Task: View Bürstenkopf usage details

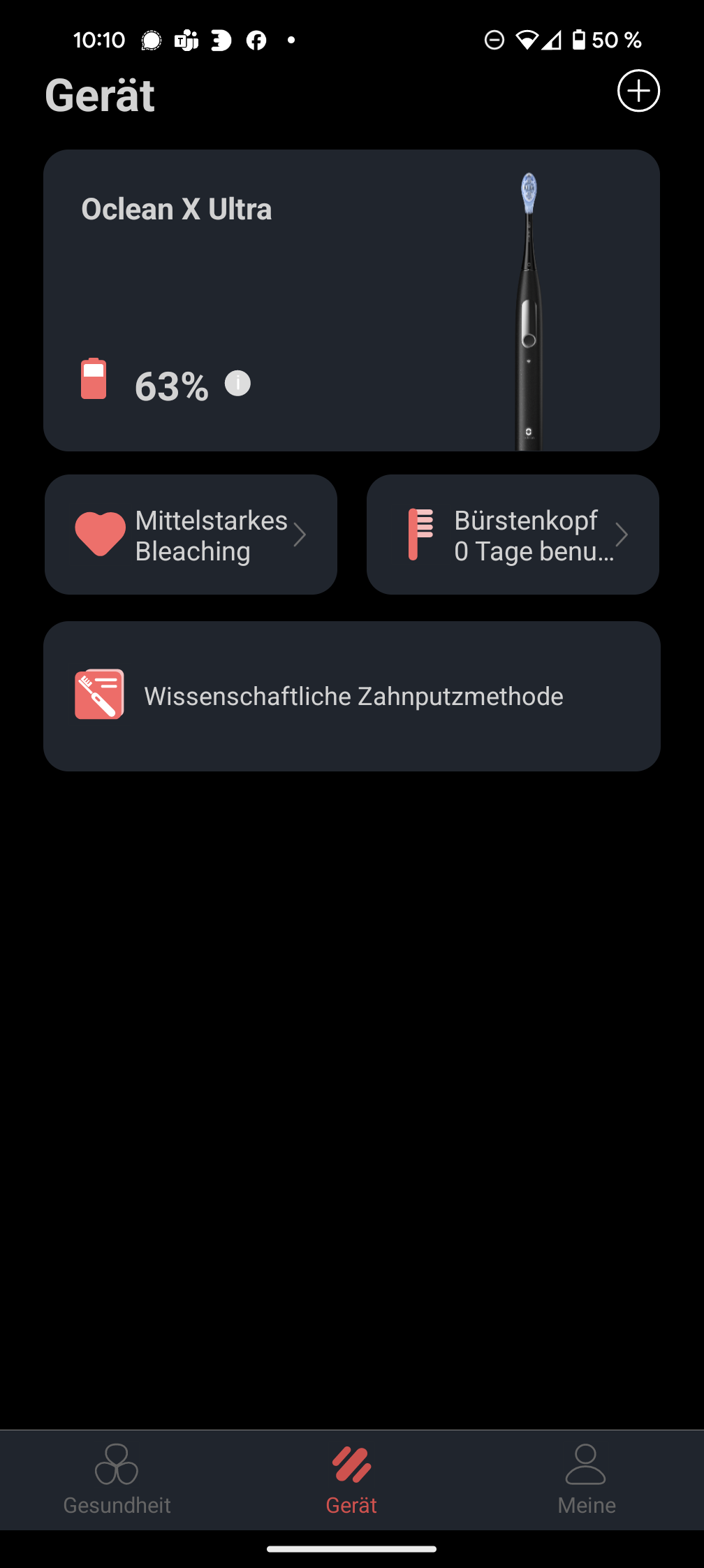Action: coord(513,535)
